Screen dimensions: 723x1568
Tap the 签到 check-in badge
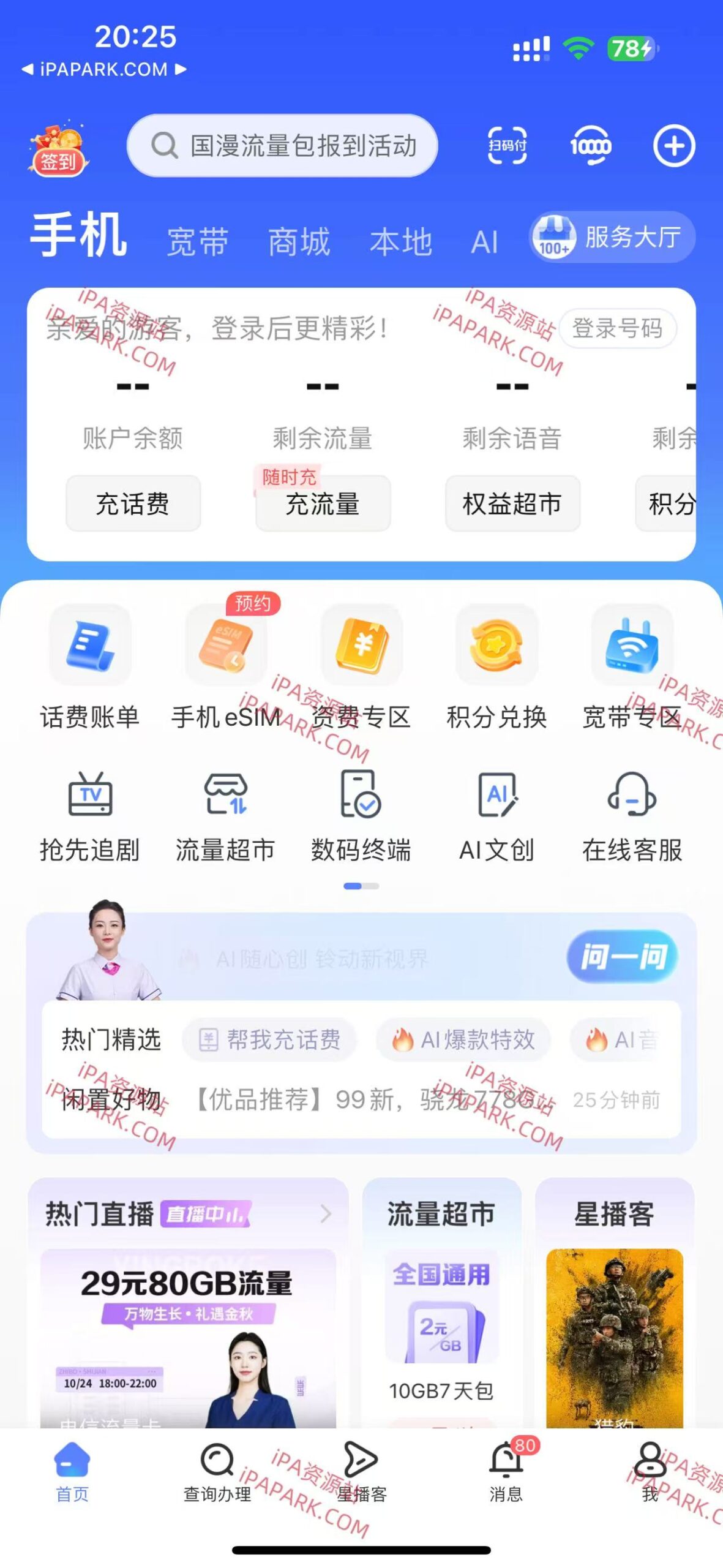click(x=60, y=147)
